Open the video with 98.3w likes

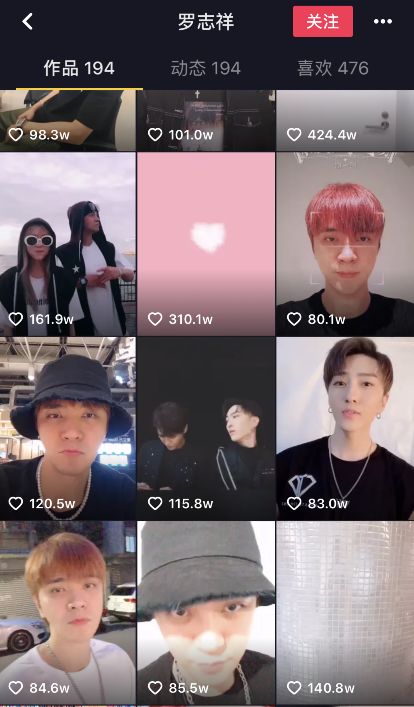pos(68,120)
